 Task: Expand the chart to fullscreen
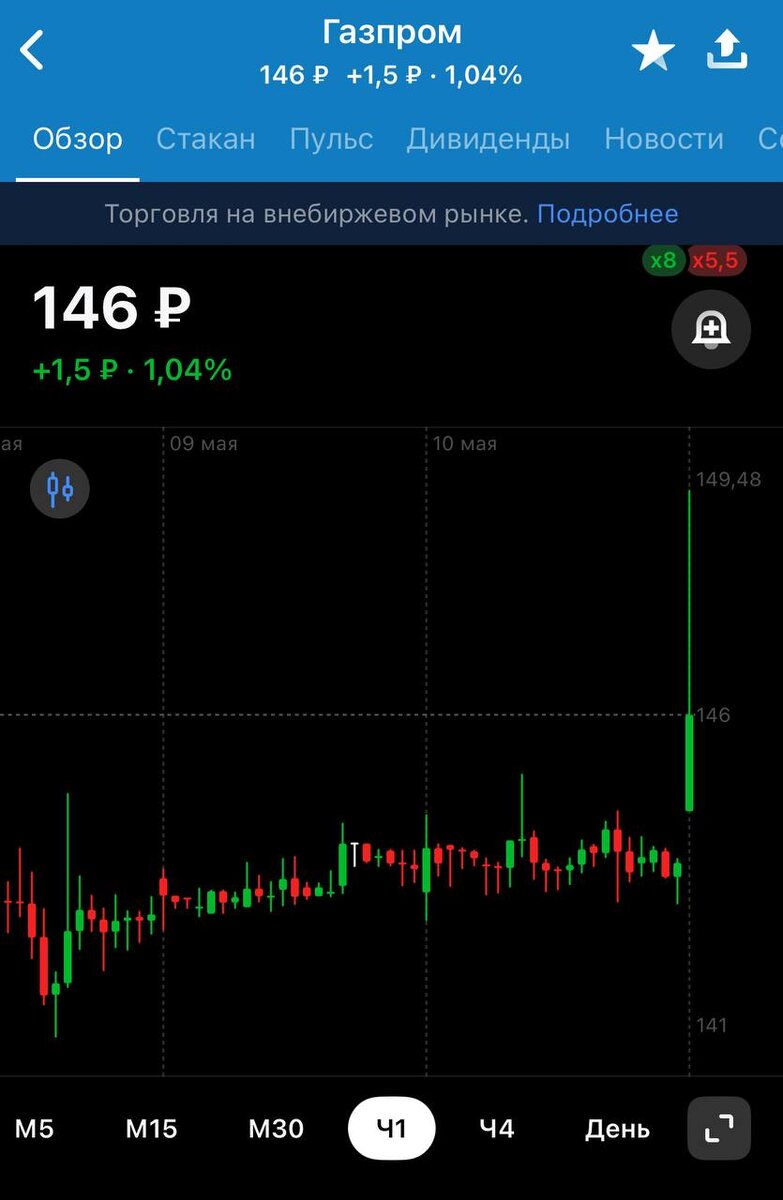click(x=719, y=1129)
